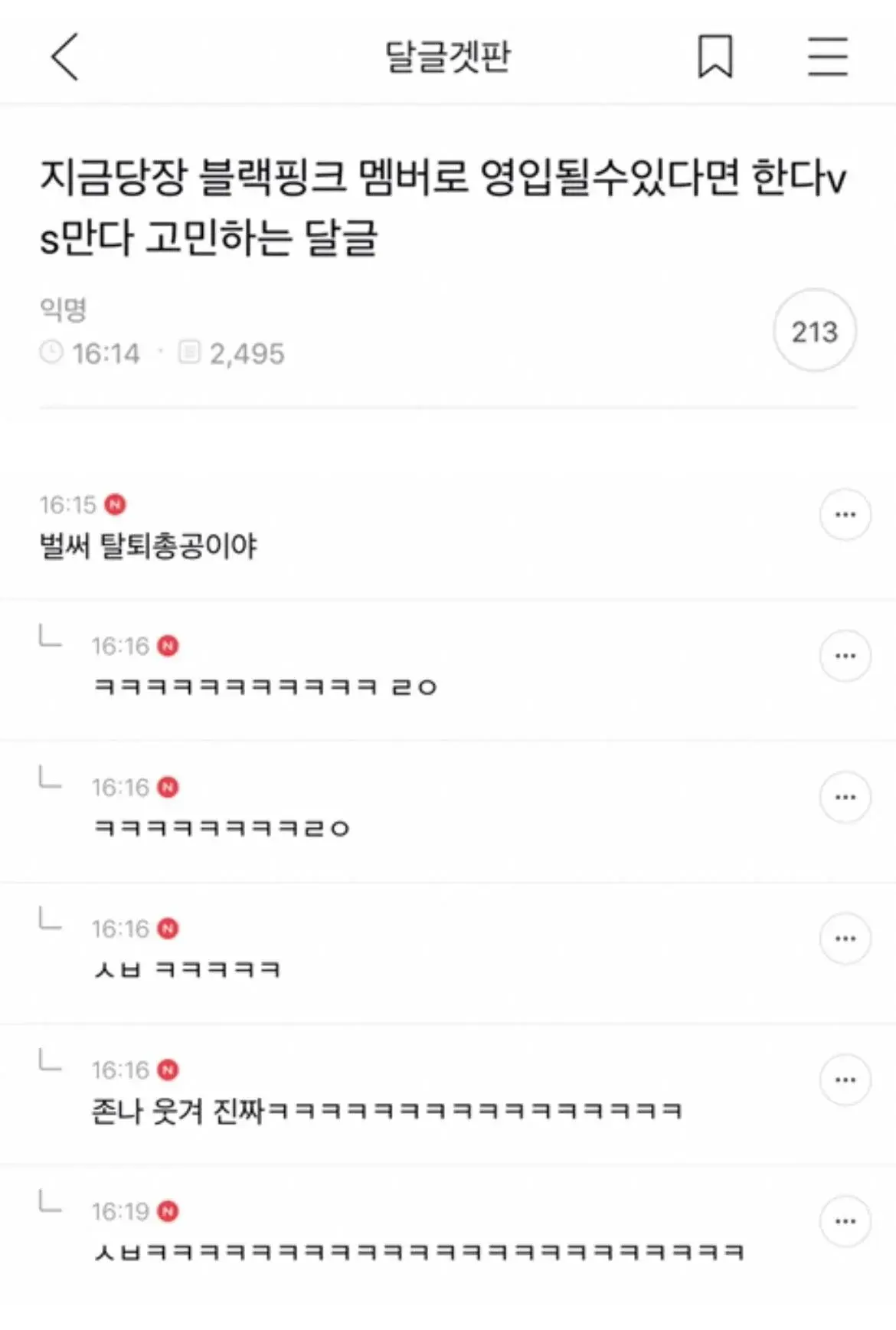This screenshot has height=1330, width=896.
Task: Tap the circular 213 progress-style counter
Action: (x=814, y=331)
